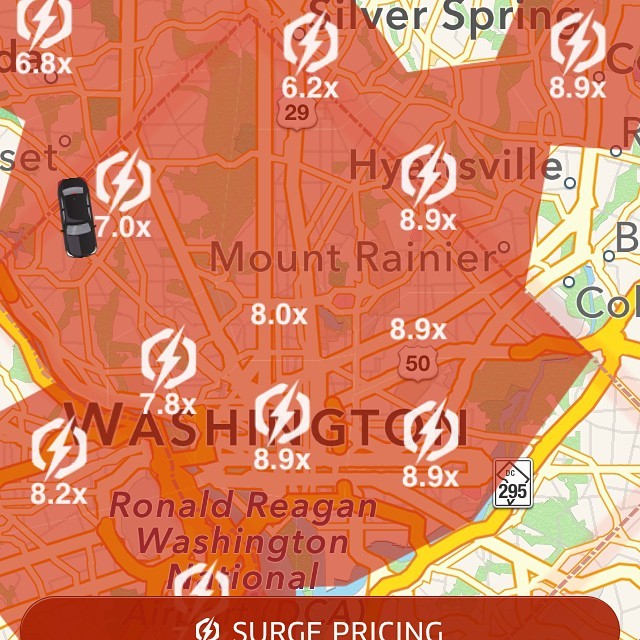The height and width of the screenshot is (640, 640).
Task: Open the Surge Pricing banner
Action: (320, 624)
